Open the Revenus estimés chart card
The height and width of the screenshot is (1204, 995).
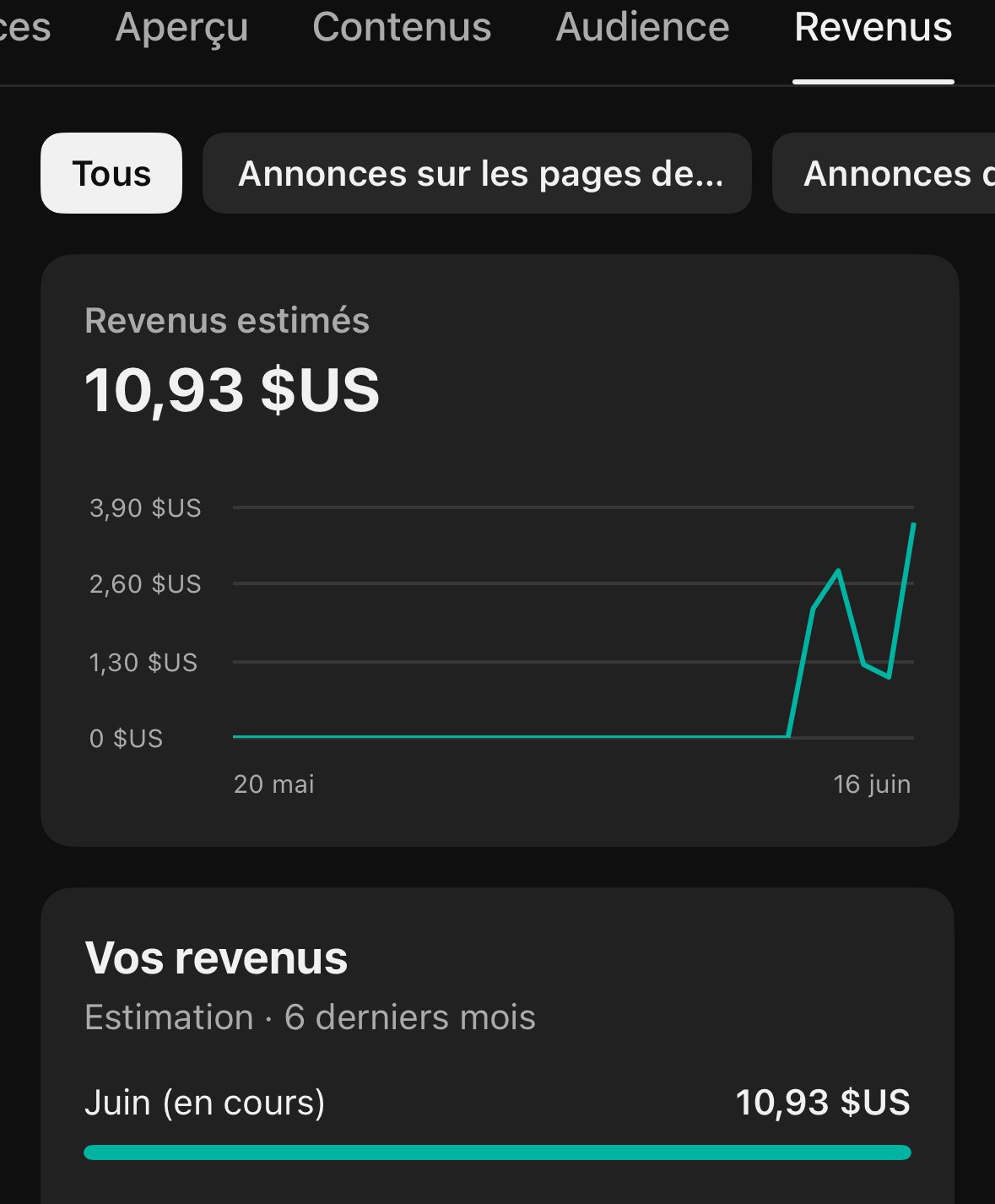(500, 550)
